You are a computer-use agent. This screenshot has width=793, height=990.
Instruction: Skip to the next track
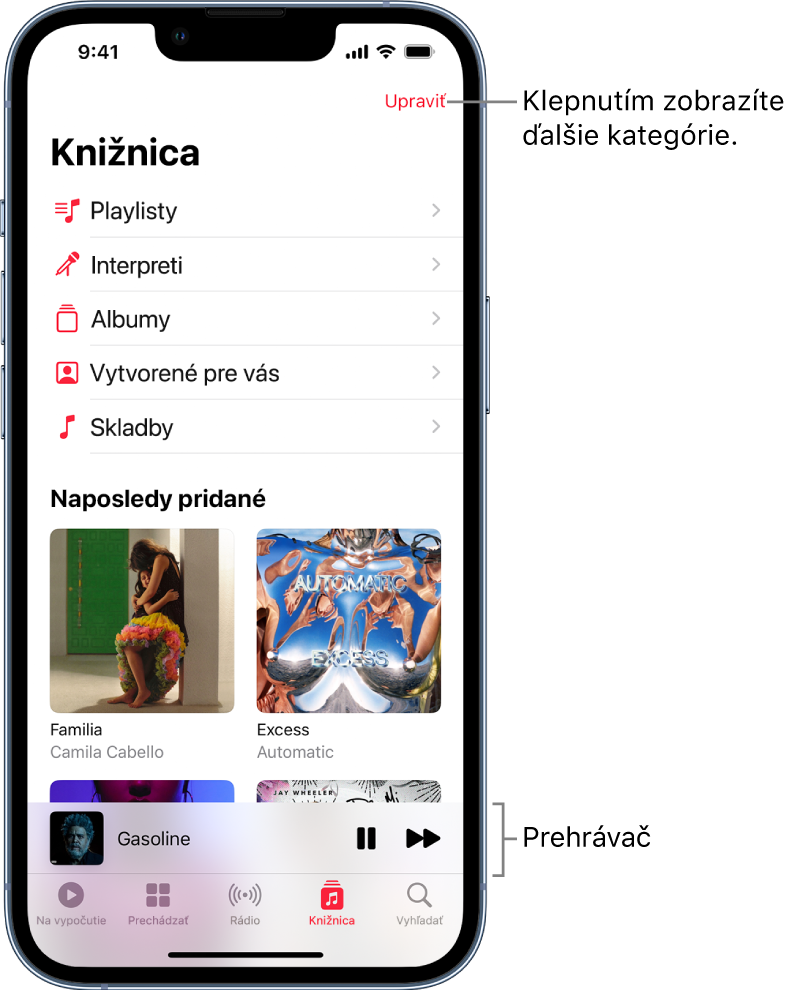click(x=423, y=839)
